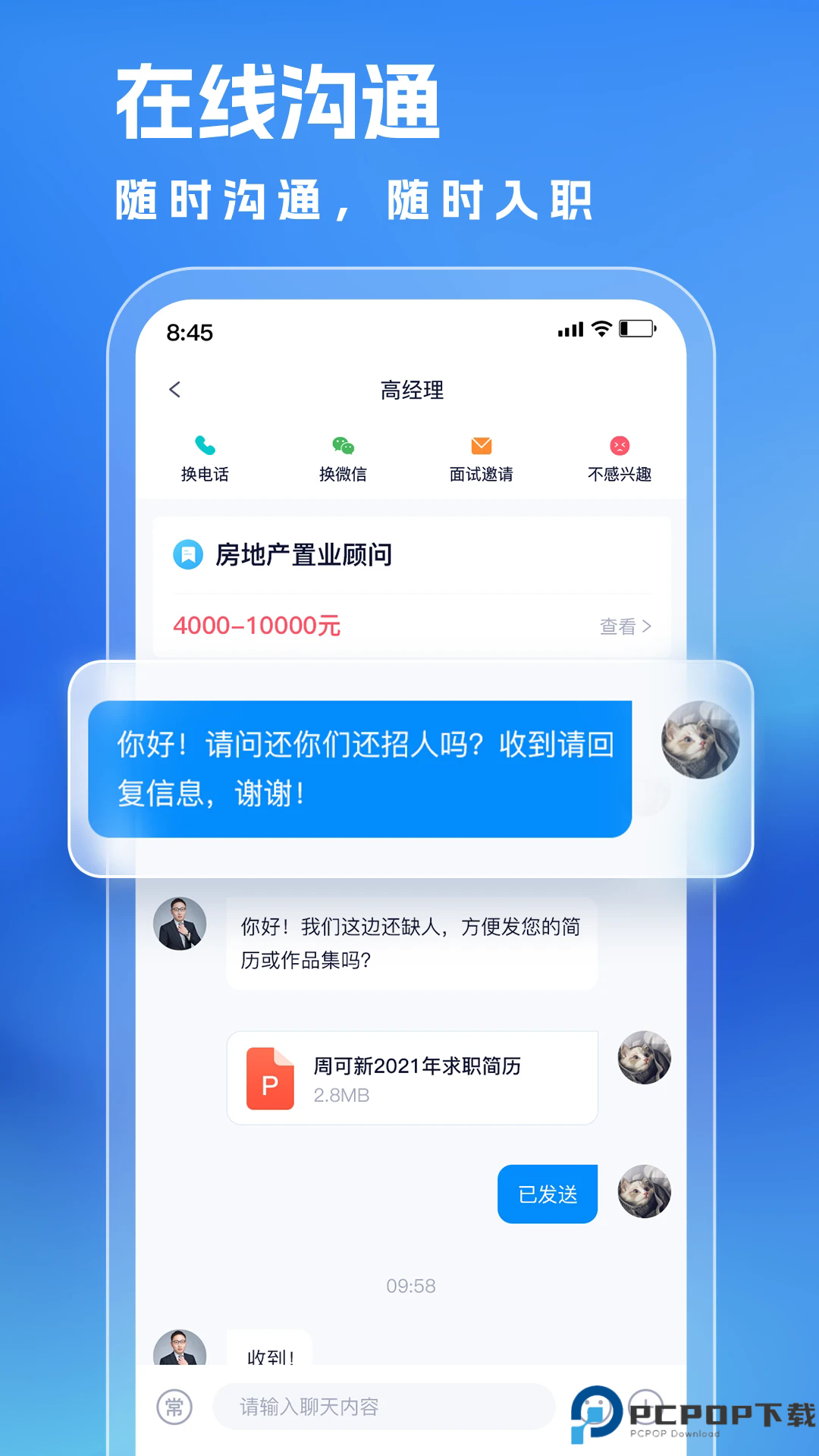Tap 高经理's profile avatar
This screenshot has width=819, height=1456.
tap(180, 924)
